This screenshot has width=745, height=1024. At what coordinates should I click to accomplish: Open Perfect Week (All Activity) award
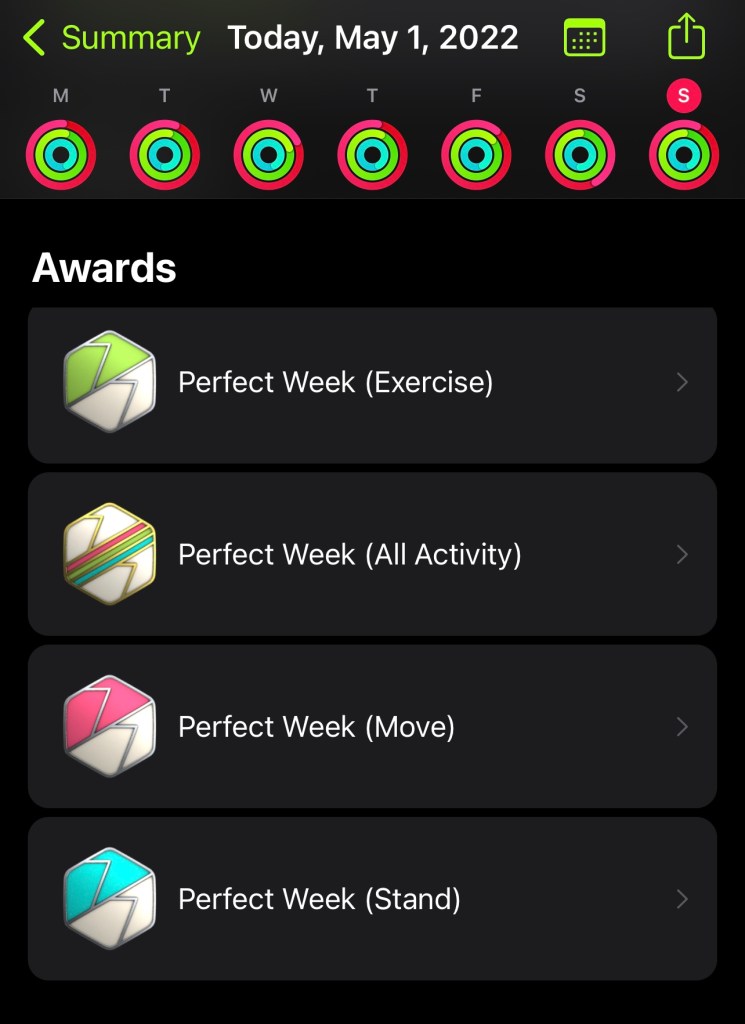(372, 554)
